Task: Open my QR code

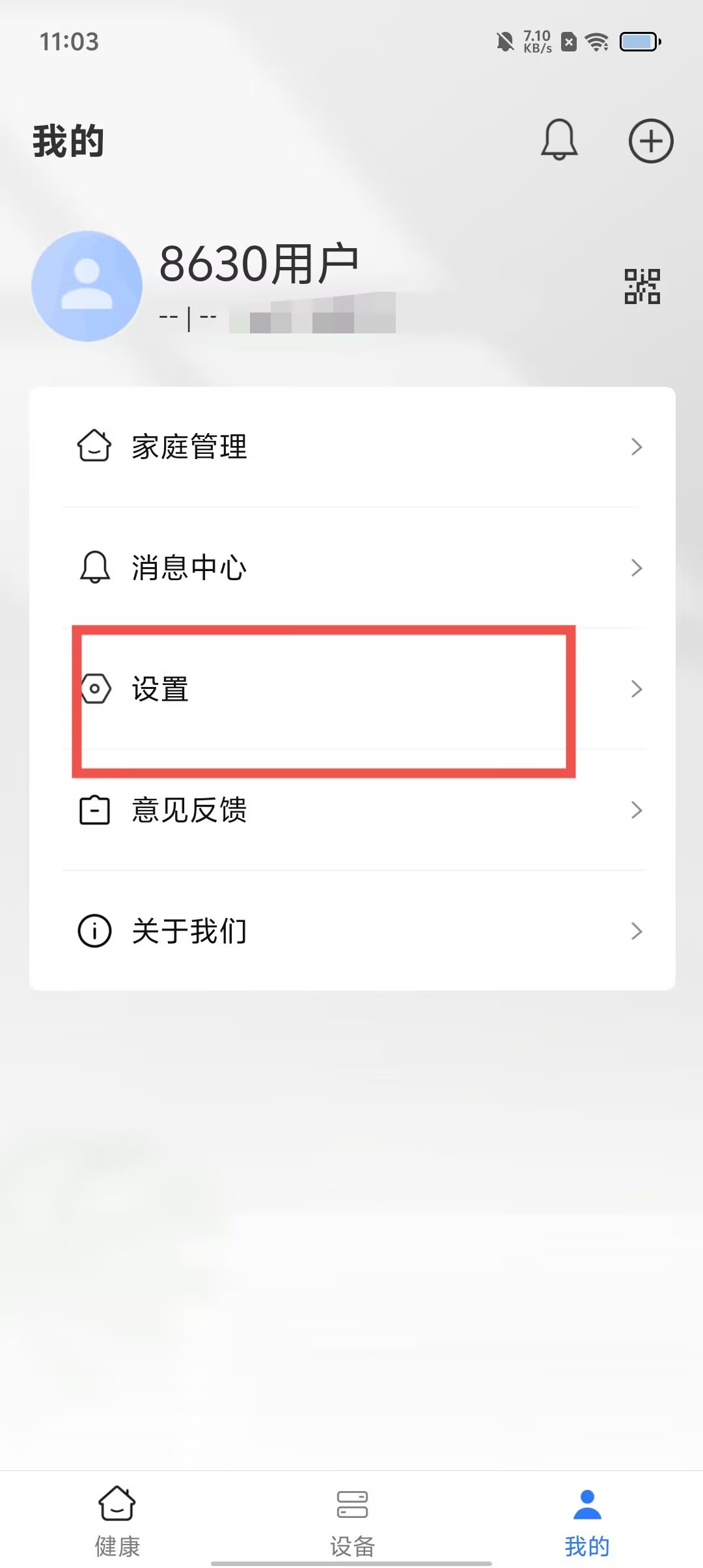Action: point(642,287)
